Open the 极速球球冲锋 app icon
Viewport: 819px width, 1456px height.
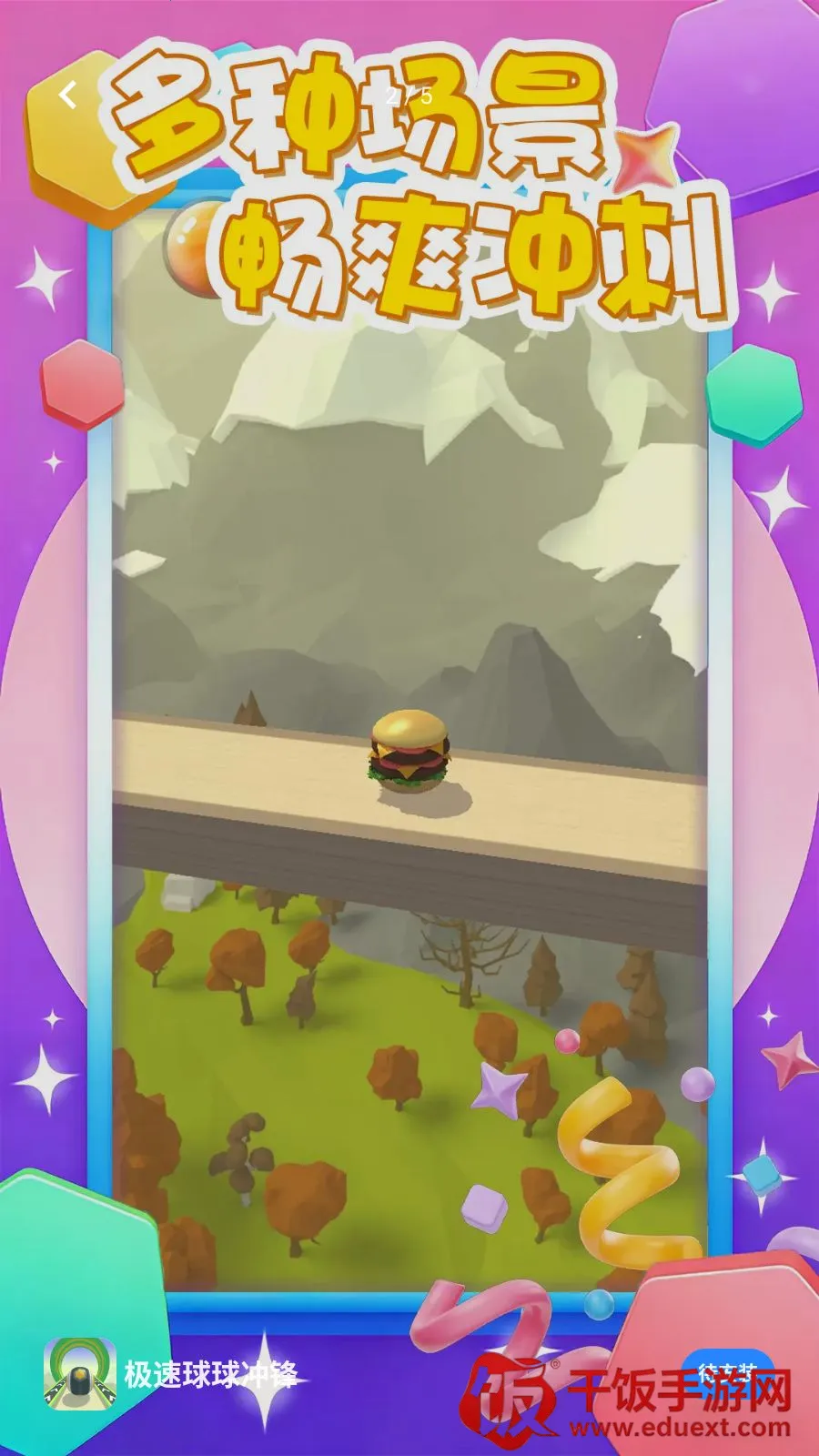coord(80,1373)
